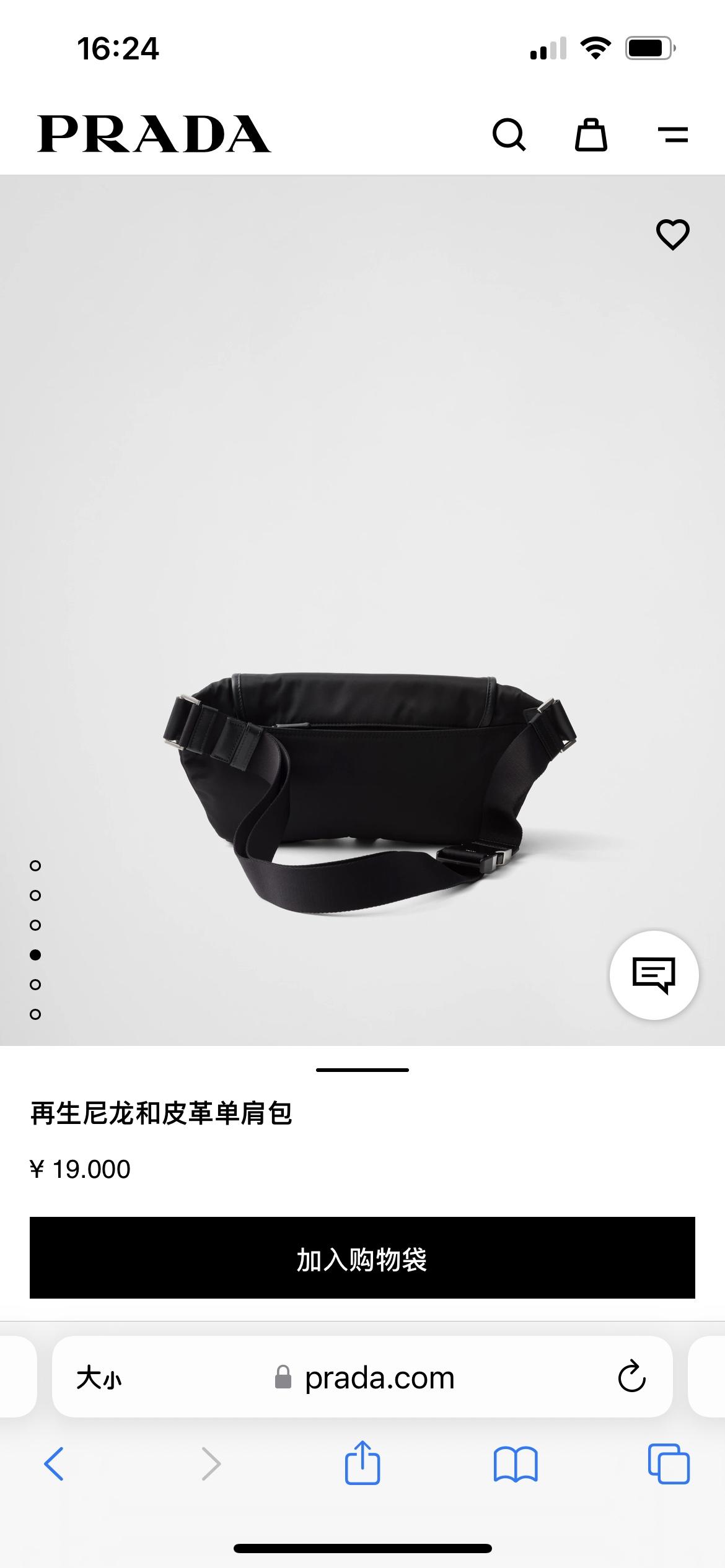The height and width of the screenshot is (1568, 725).
Task: Open the 大小 page settings menu
Action: [x=99, y=1379]
